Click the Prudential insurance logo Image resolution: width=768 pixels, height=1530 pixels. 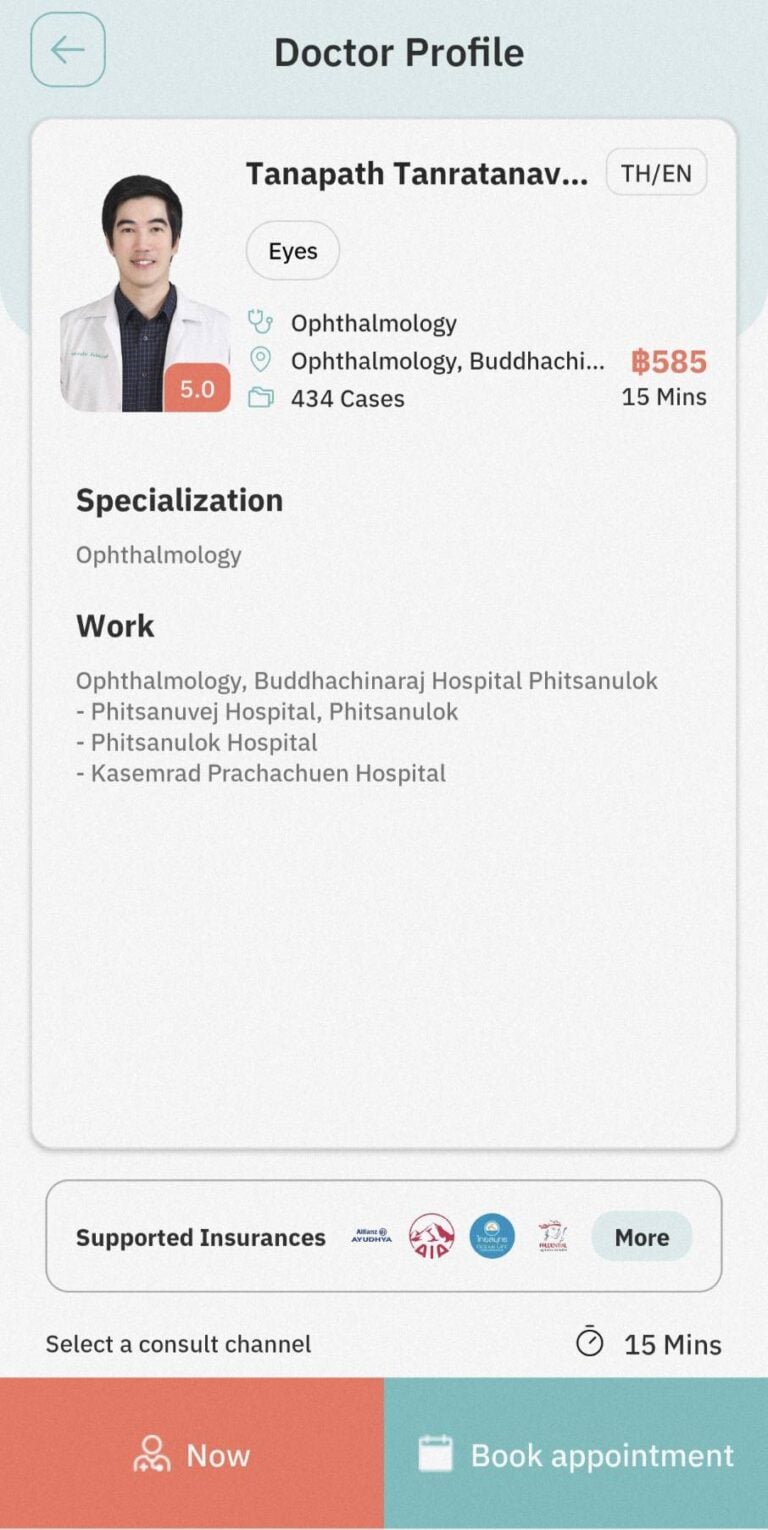[x=553, y=1236]
